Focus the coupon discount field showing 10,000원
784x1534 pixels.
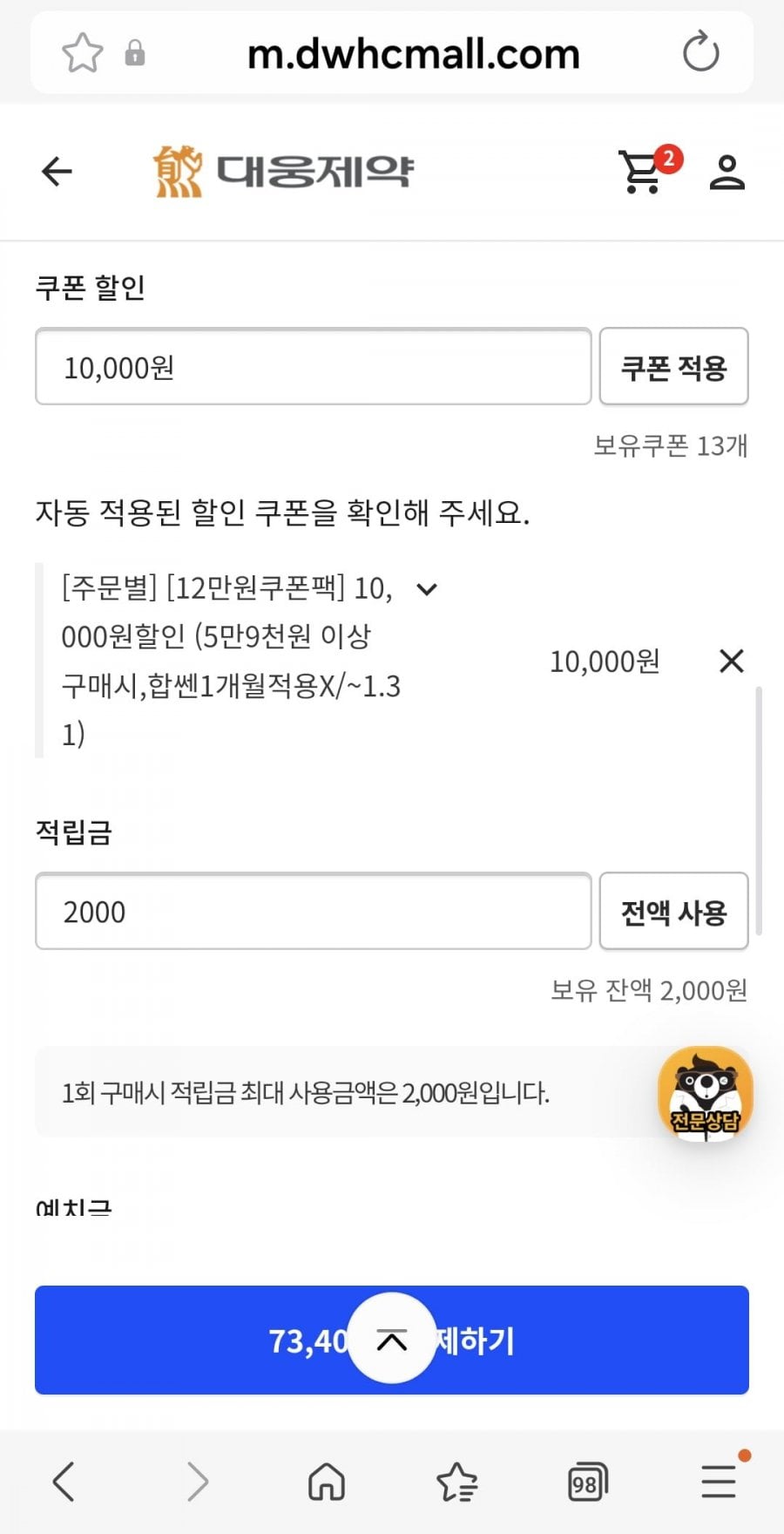coord(313,367)
